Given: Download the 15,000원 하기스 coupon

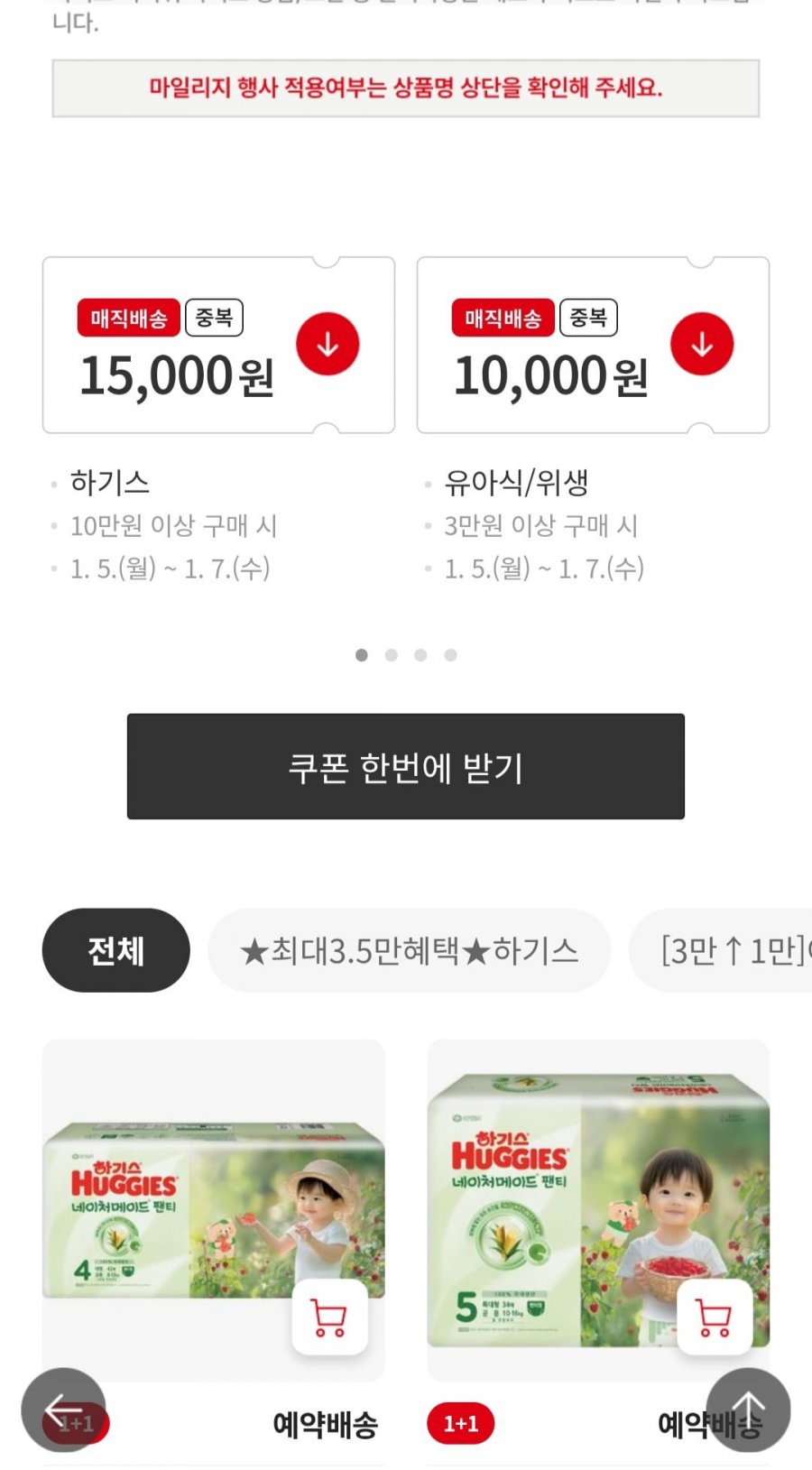Looking at the screenshot, I should [328, 344].
